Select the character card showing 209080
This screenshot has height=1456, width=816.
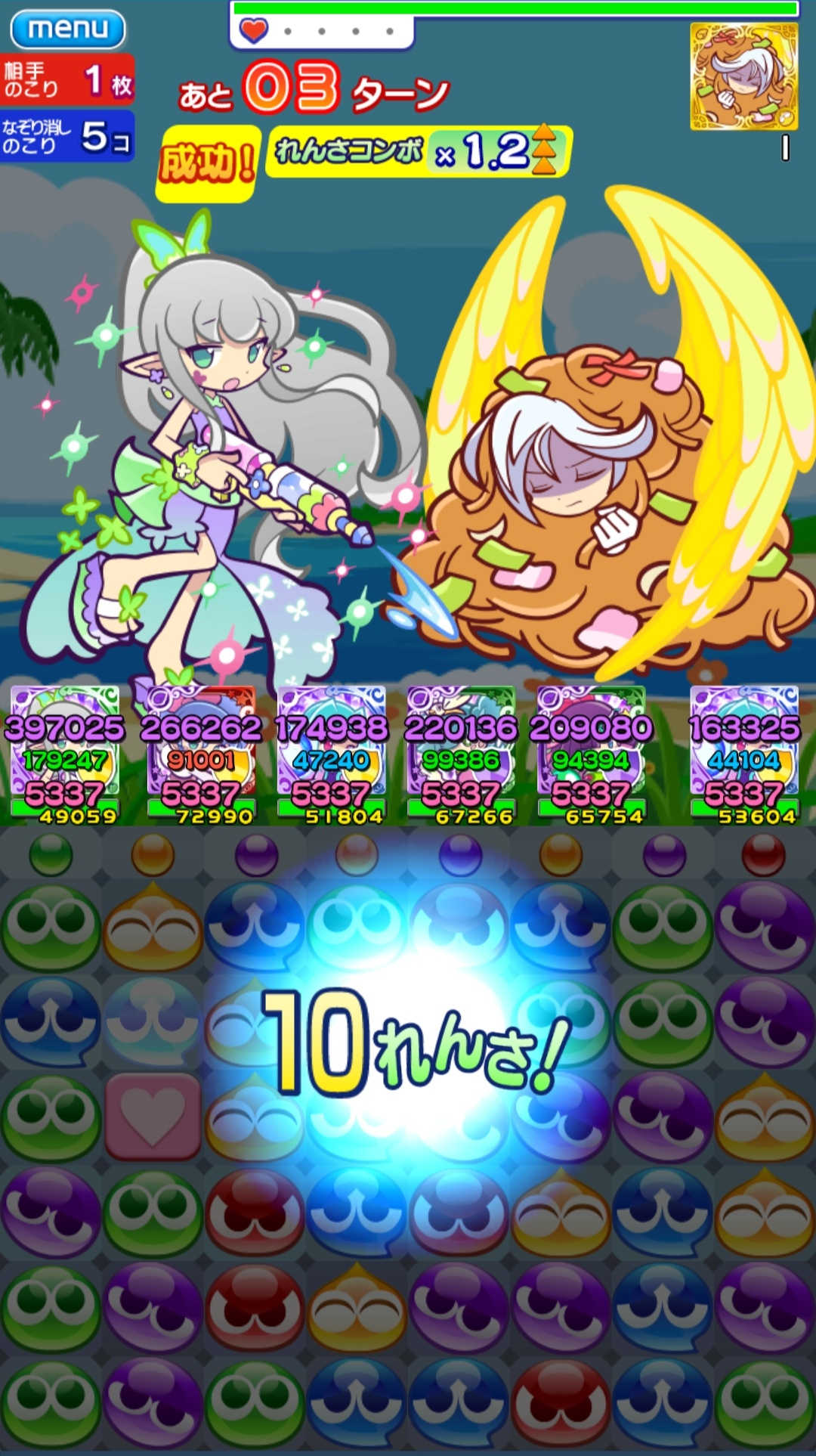click(591, 752)
